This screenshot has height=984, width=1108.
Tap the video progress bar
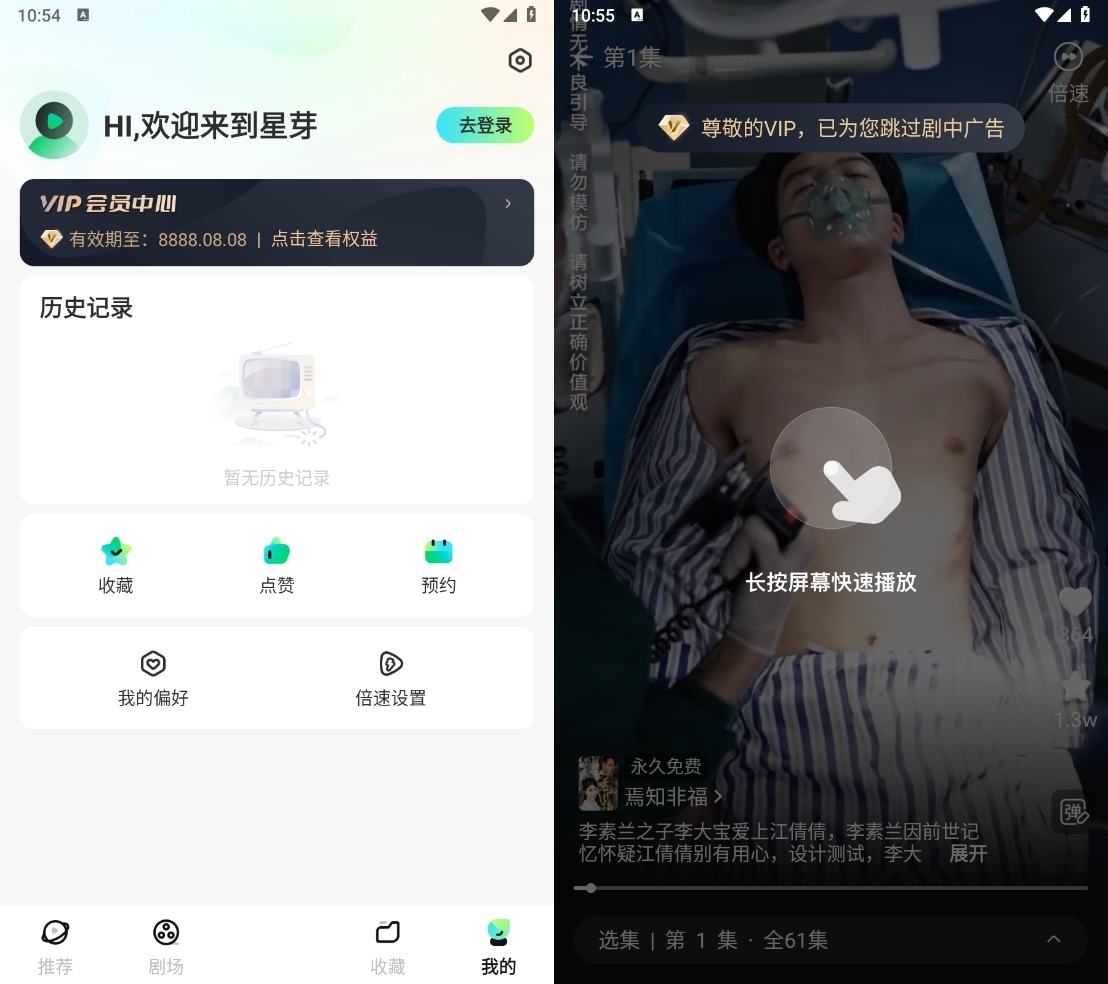(830, 888)
